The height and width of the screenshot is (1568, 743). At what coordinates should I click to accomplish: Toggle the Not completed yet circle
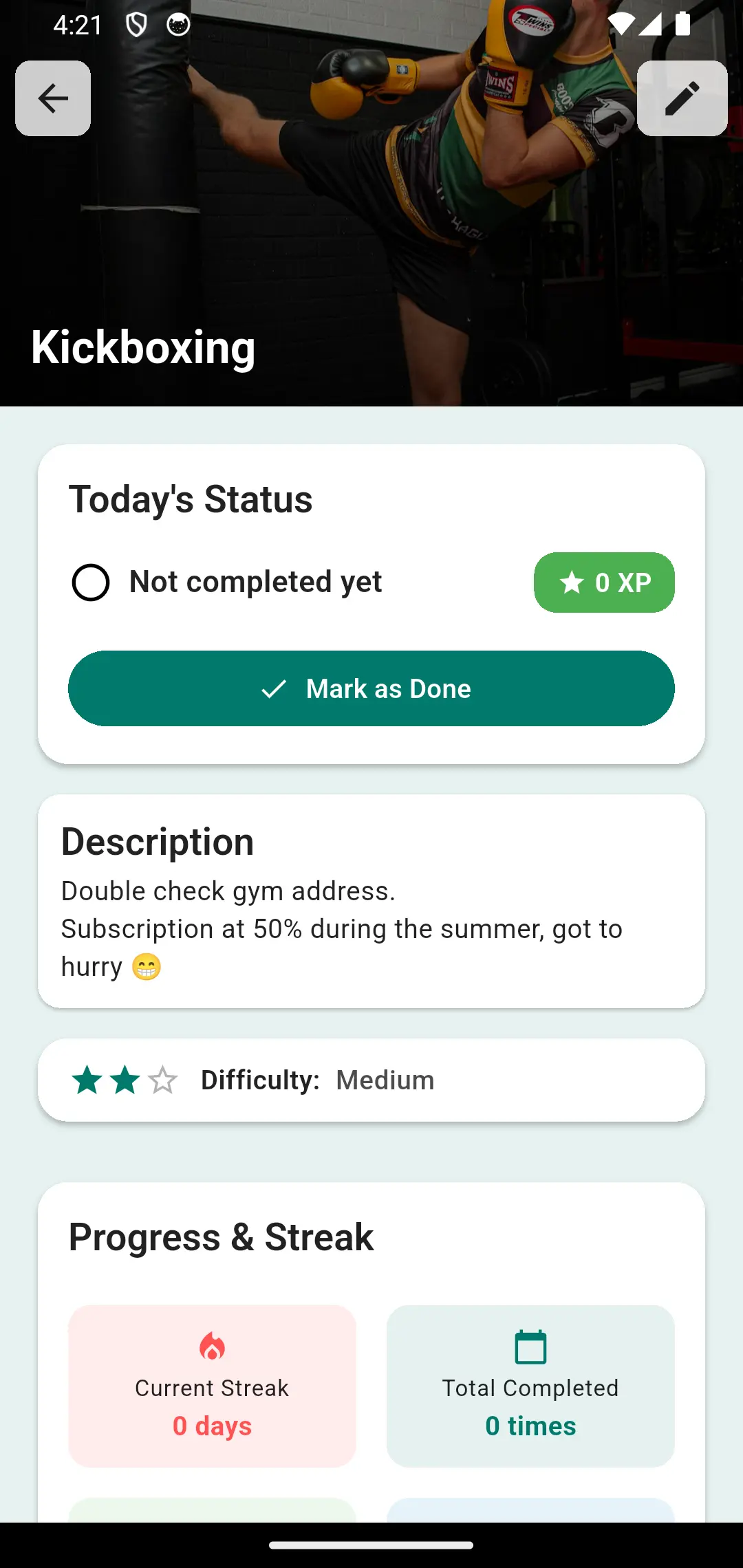click(x=91, y=582)
